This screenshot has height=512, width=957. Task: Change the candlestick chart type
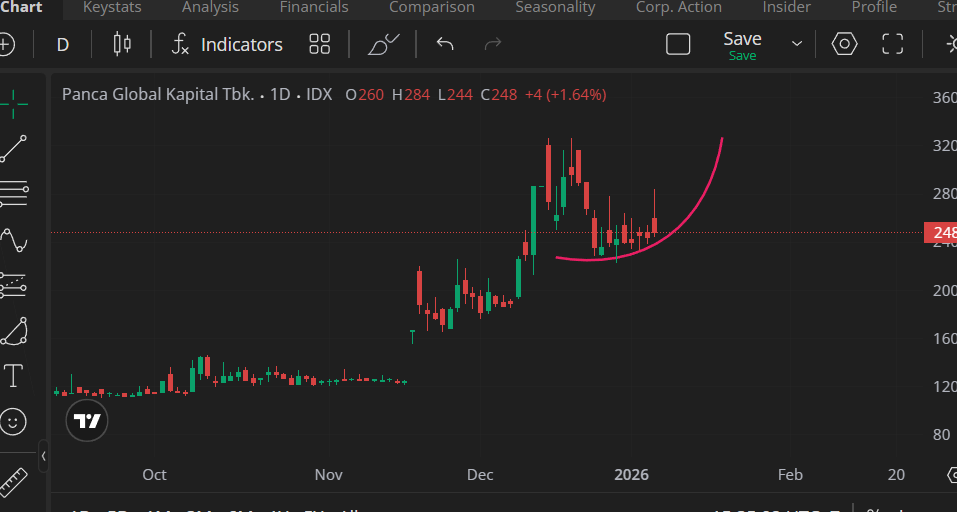[x=122, y=45]
